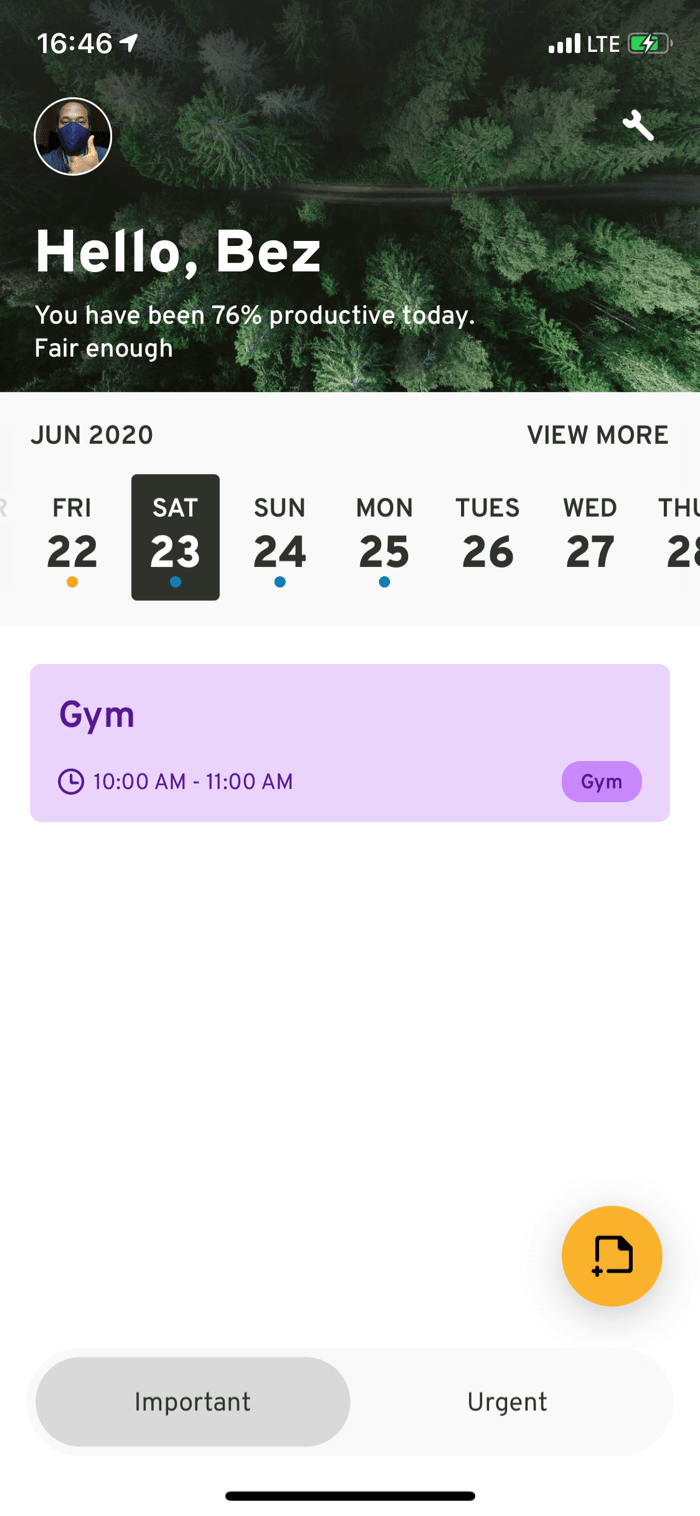The width and height of the screenshot is (700, 1516).
Task: Tap the Gym category tag chip
Action: pyautogui.click(x=602, y=782)
